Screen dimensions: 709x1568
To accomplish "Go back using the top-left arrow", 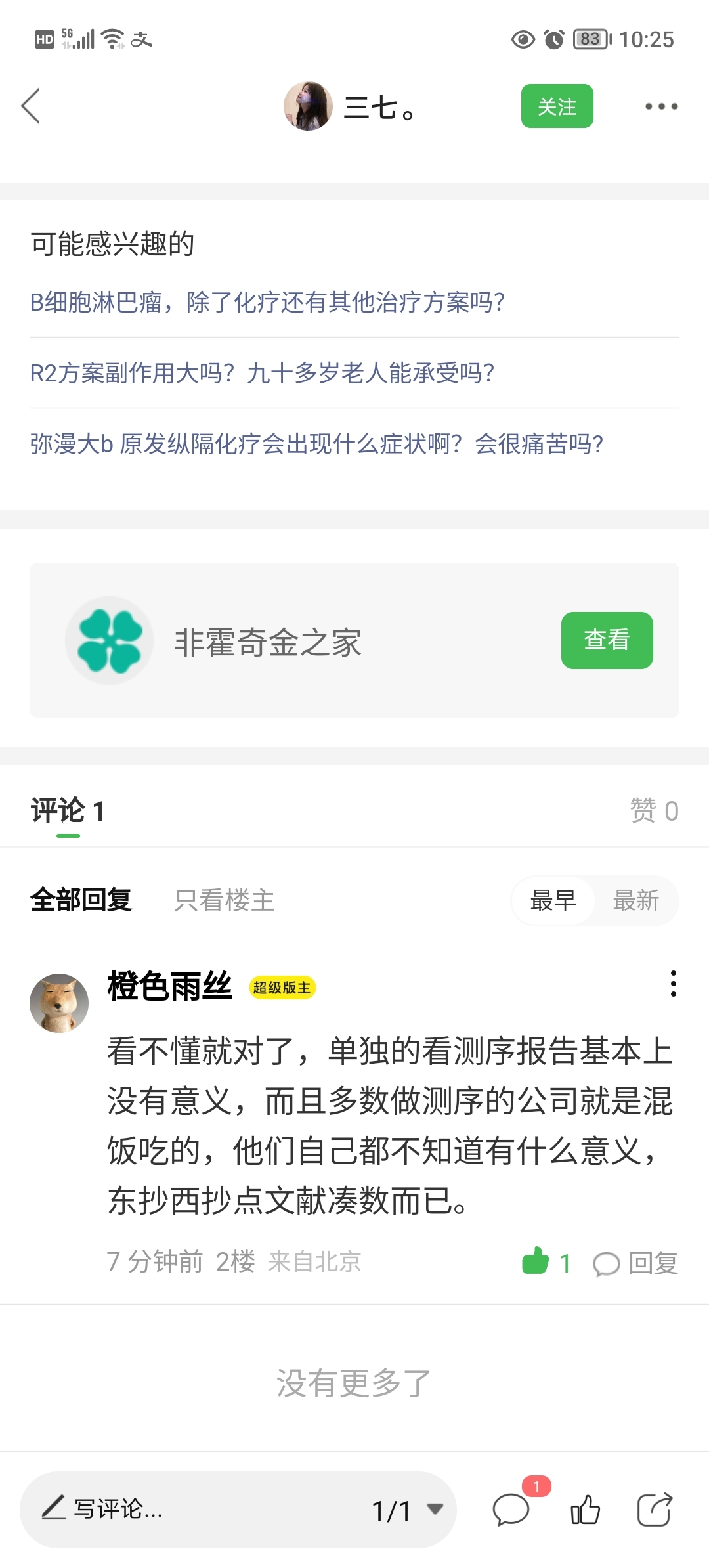I will pos(31,106).
